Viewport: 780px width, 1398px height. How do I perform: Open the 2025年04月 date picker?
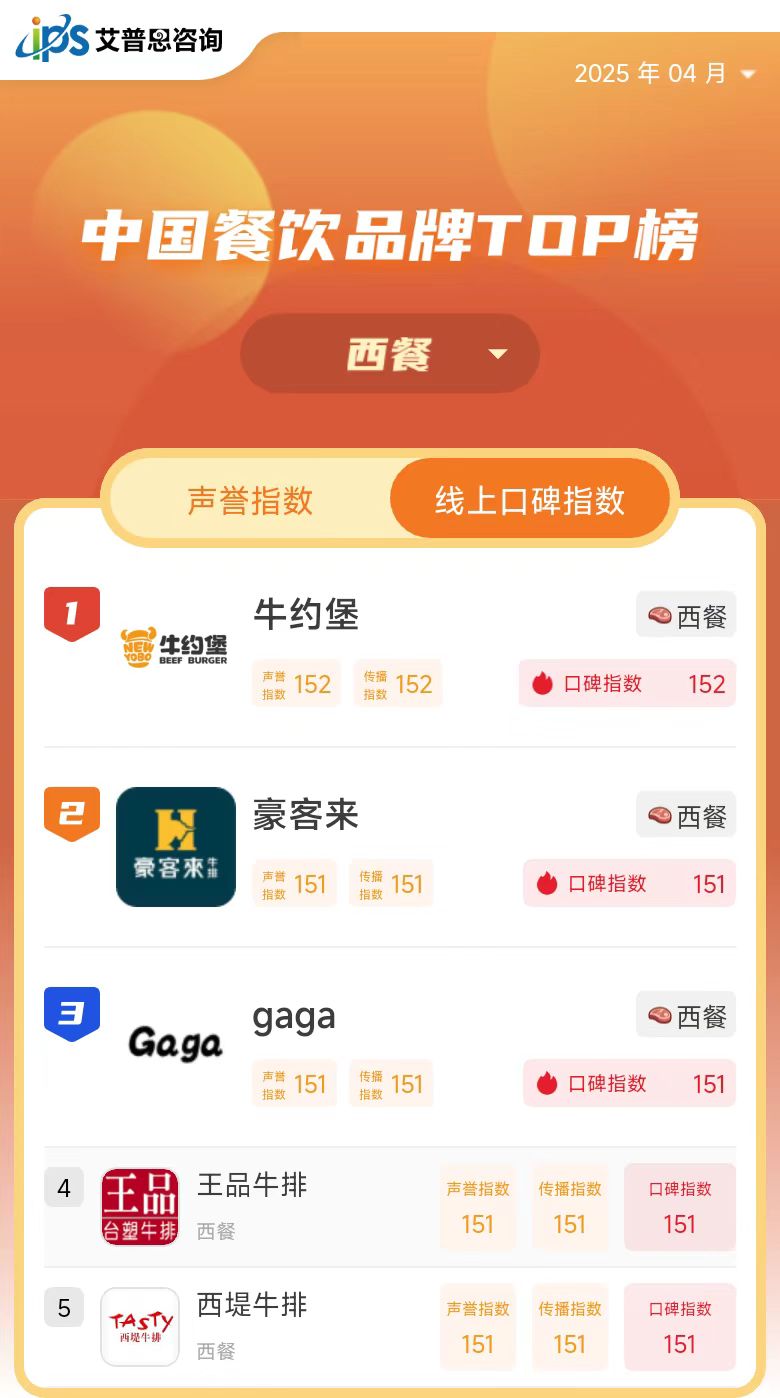(x=664, y=74)
